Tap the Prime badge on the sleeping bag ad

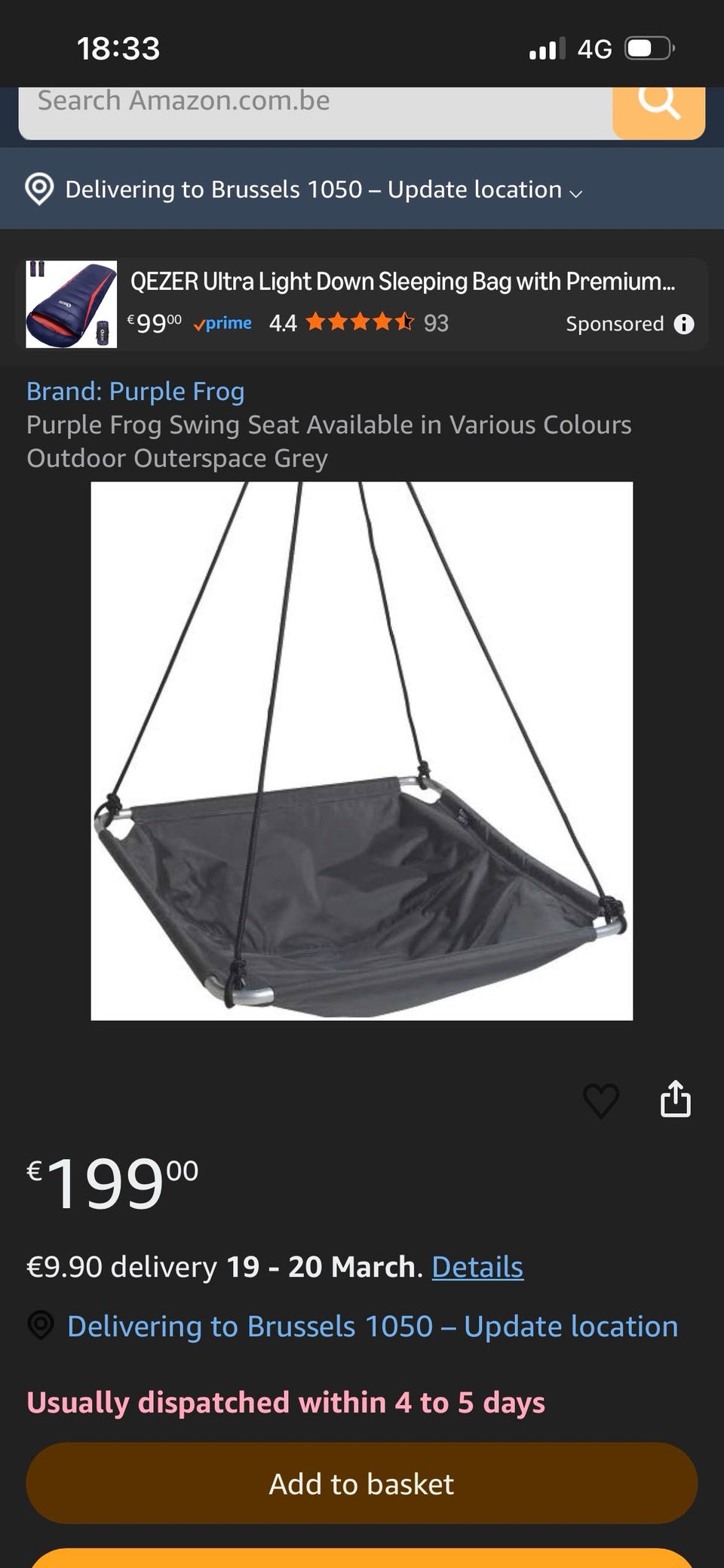(222, 323)
